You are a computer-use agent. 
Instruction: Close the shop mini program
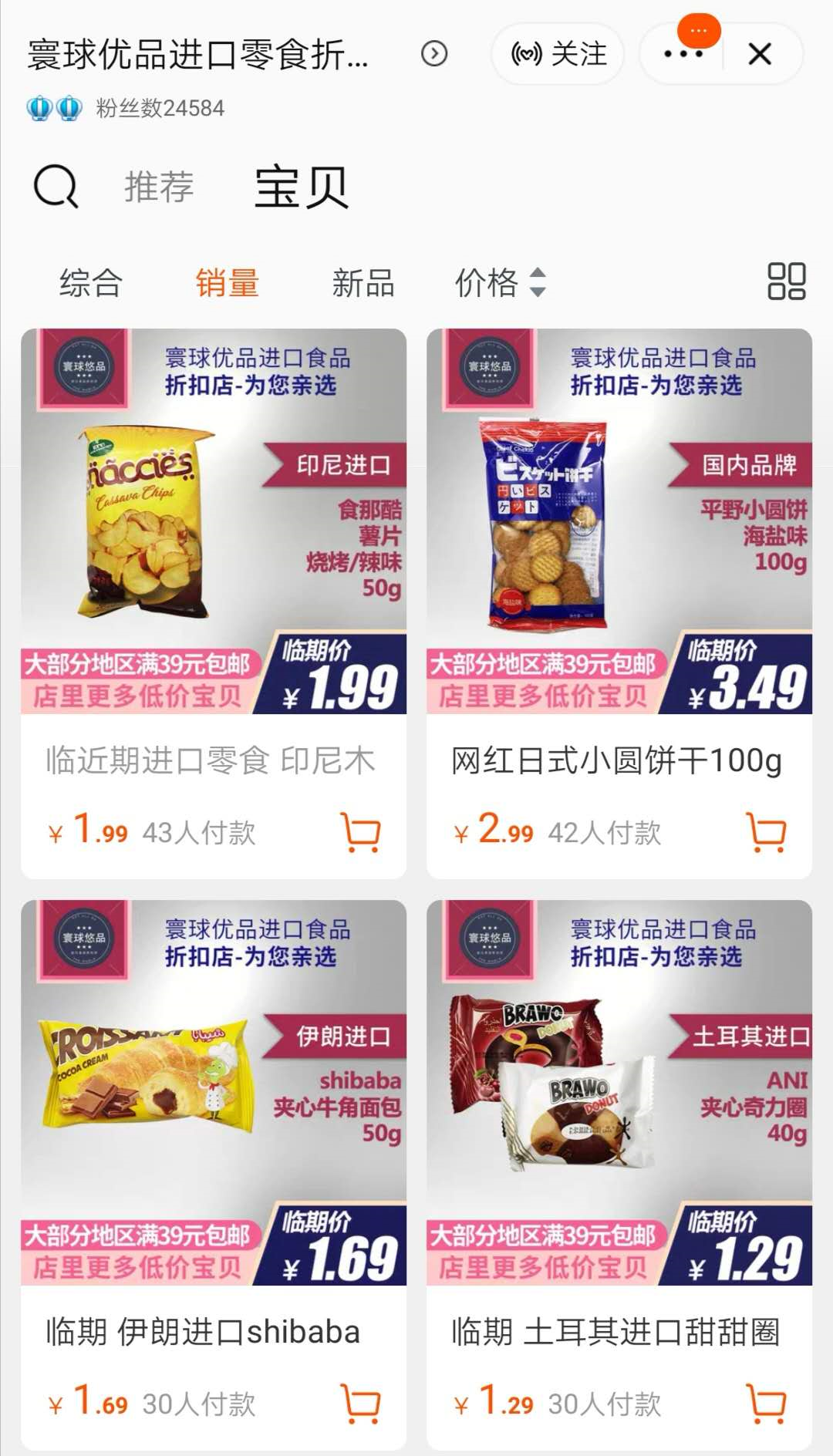click(x=760, y=54)
